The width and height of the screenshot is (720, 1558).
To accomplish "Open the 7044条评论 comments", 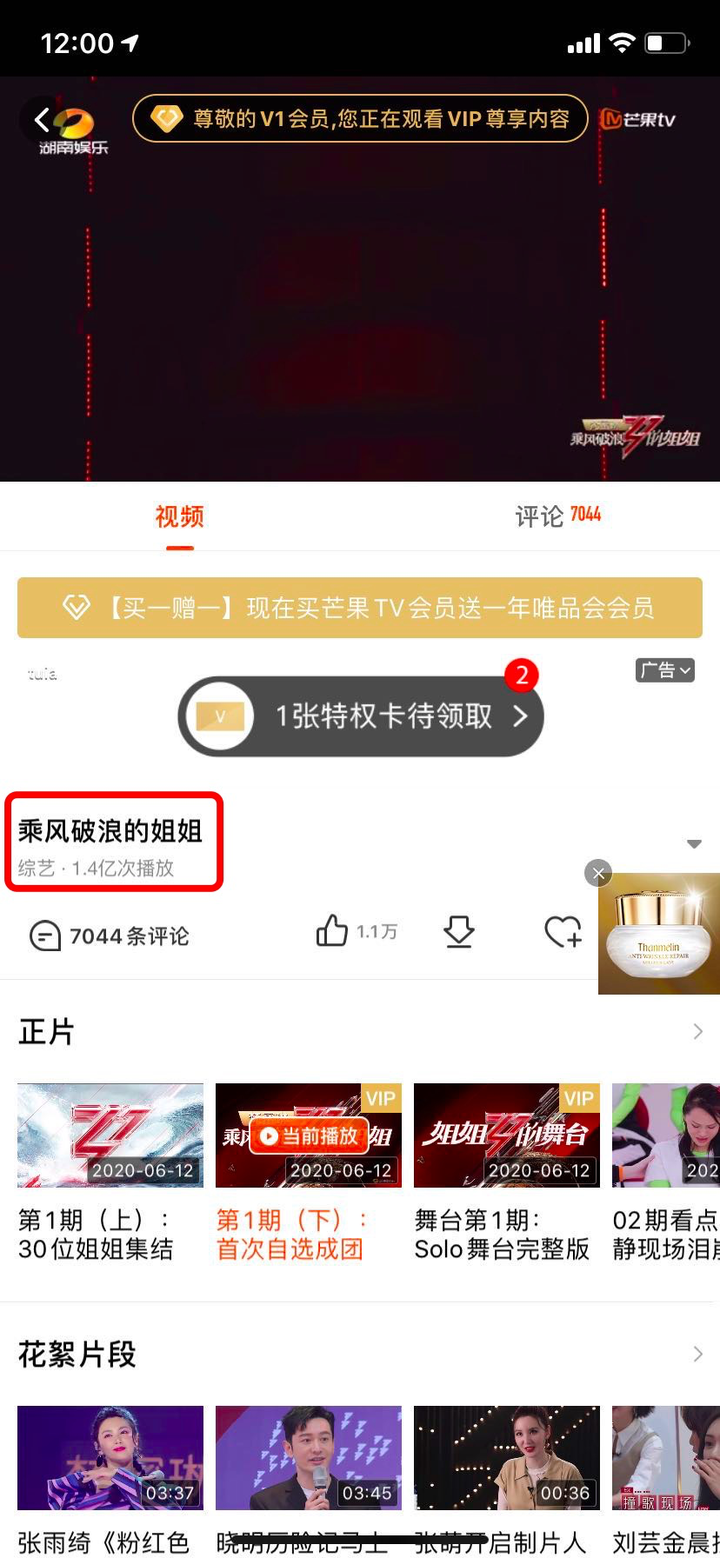I will pos(110,936).
